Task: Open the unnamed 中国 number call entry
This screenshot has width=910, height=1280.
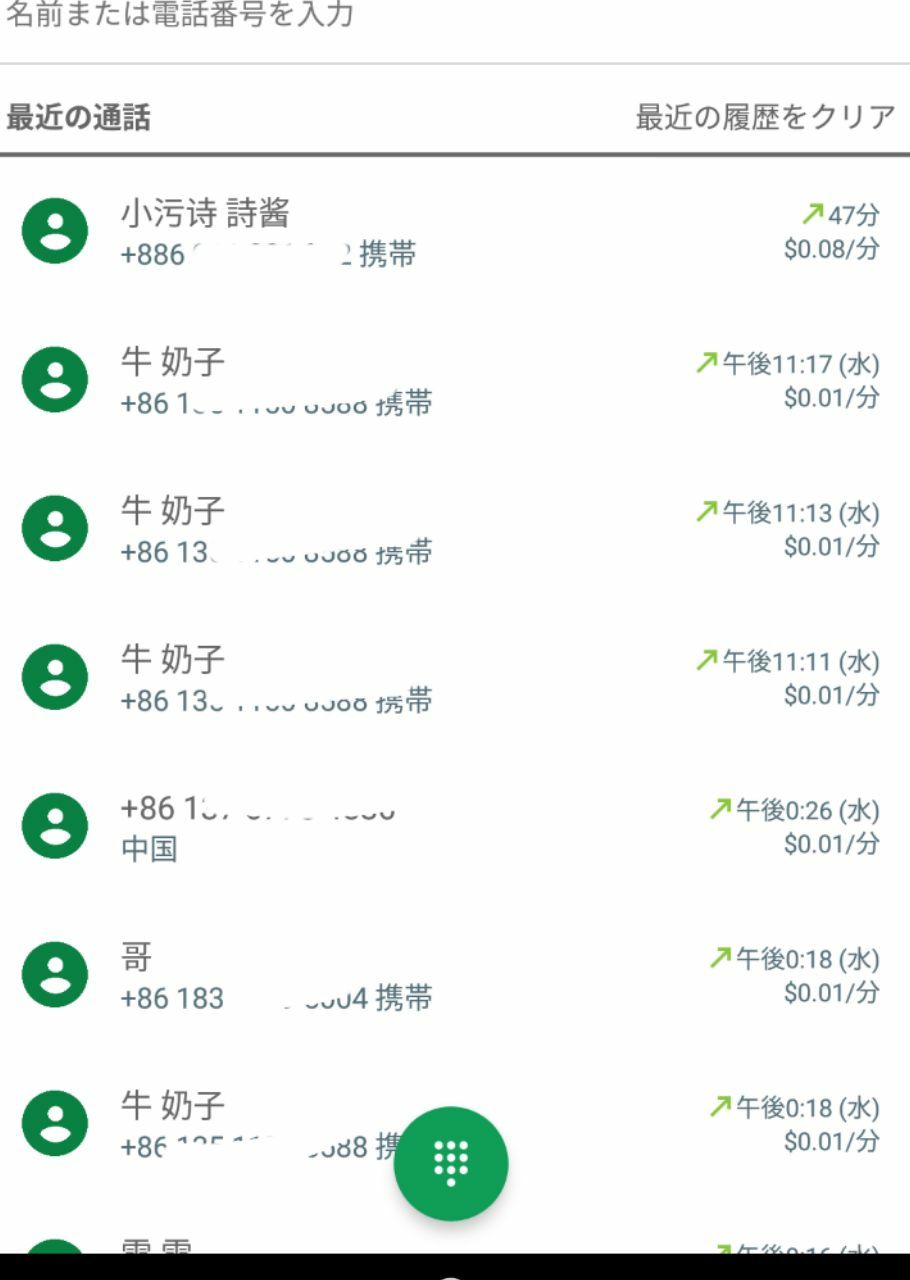Action: 450,827
